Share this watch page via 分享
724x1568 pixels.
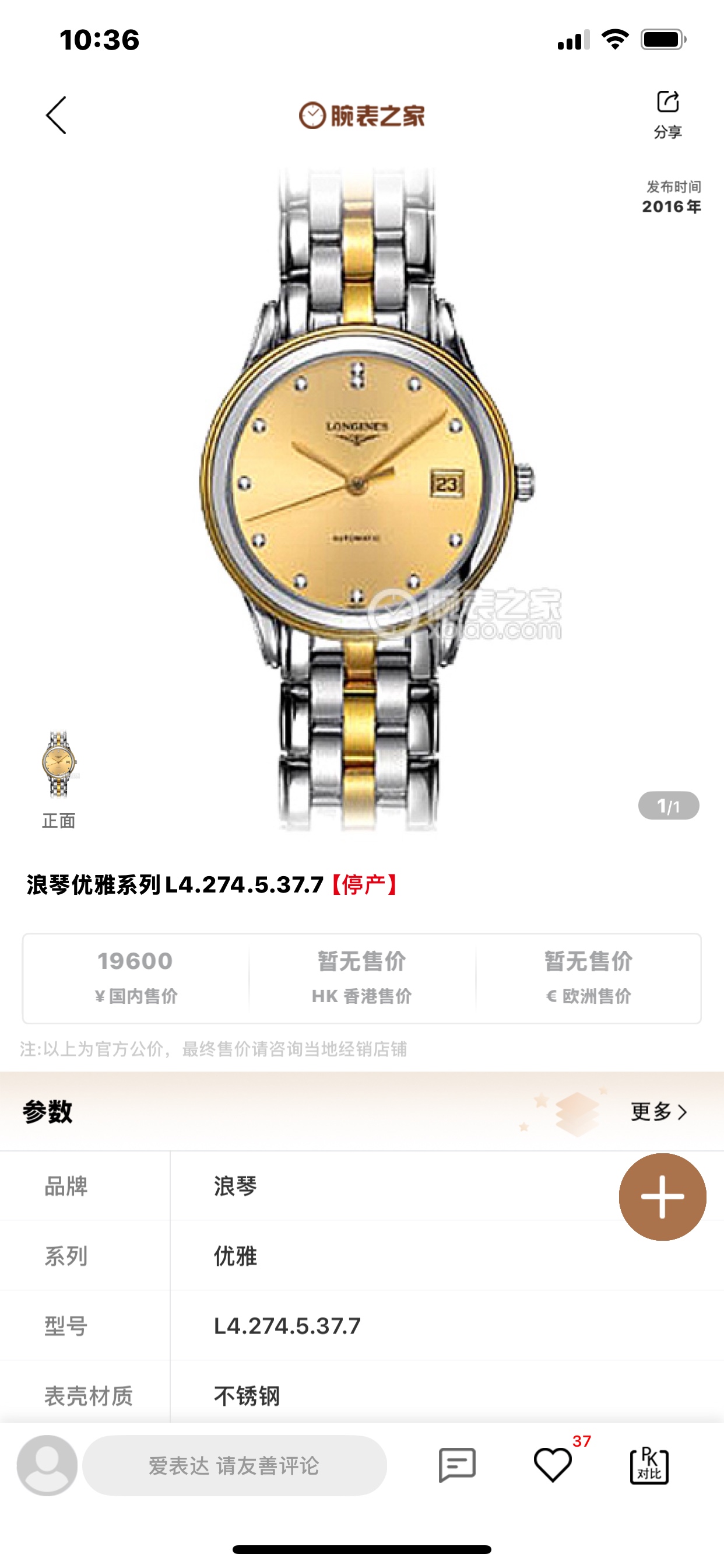coord(667,113)
